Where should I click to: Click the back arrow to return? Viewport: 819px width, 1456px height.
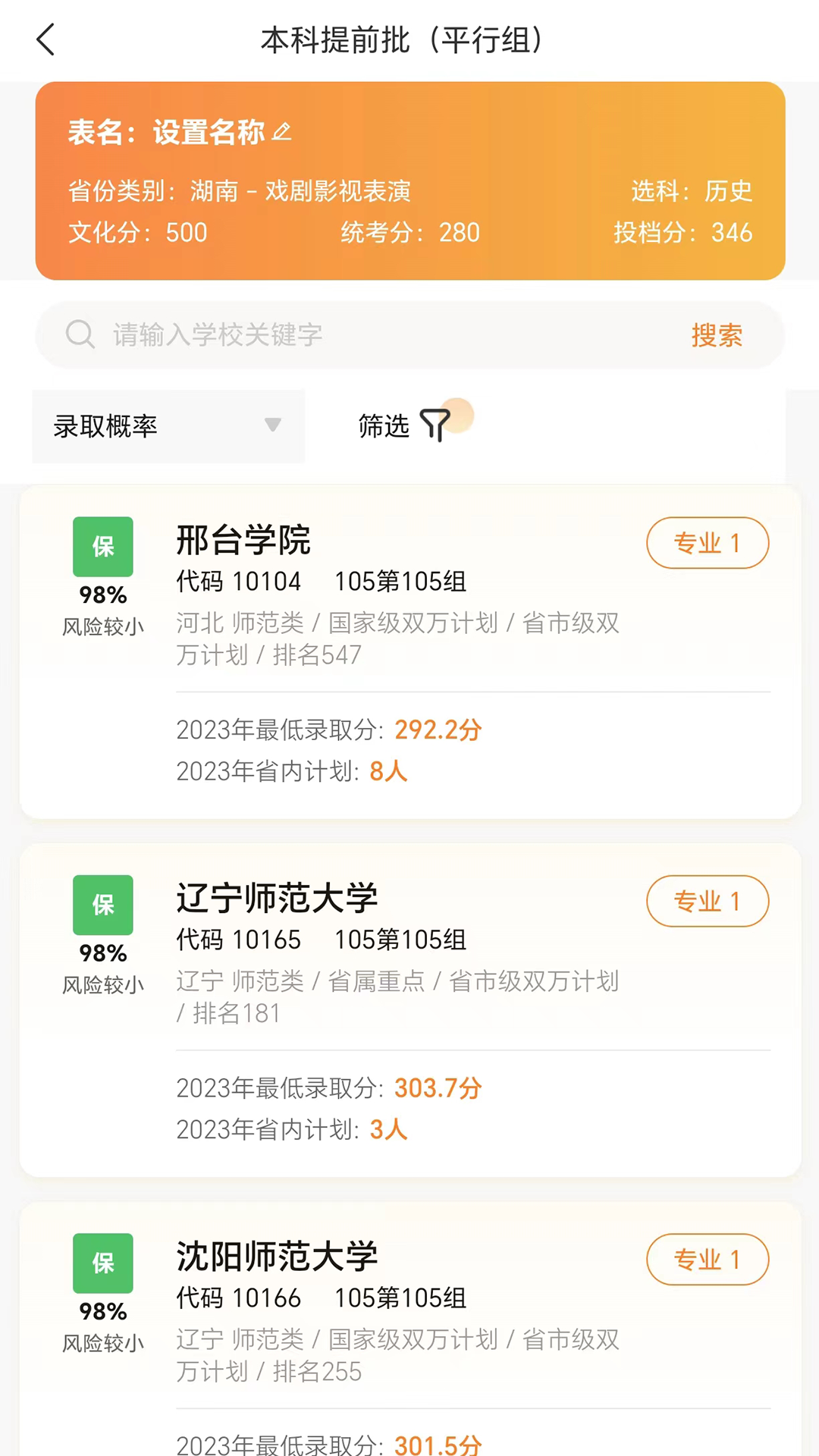[45, 39]
